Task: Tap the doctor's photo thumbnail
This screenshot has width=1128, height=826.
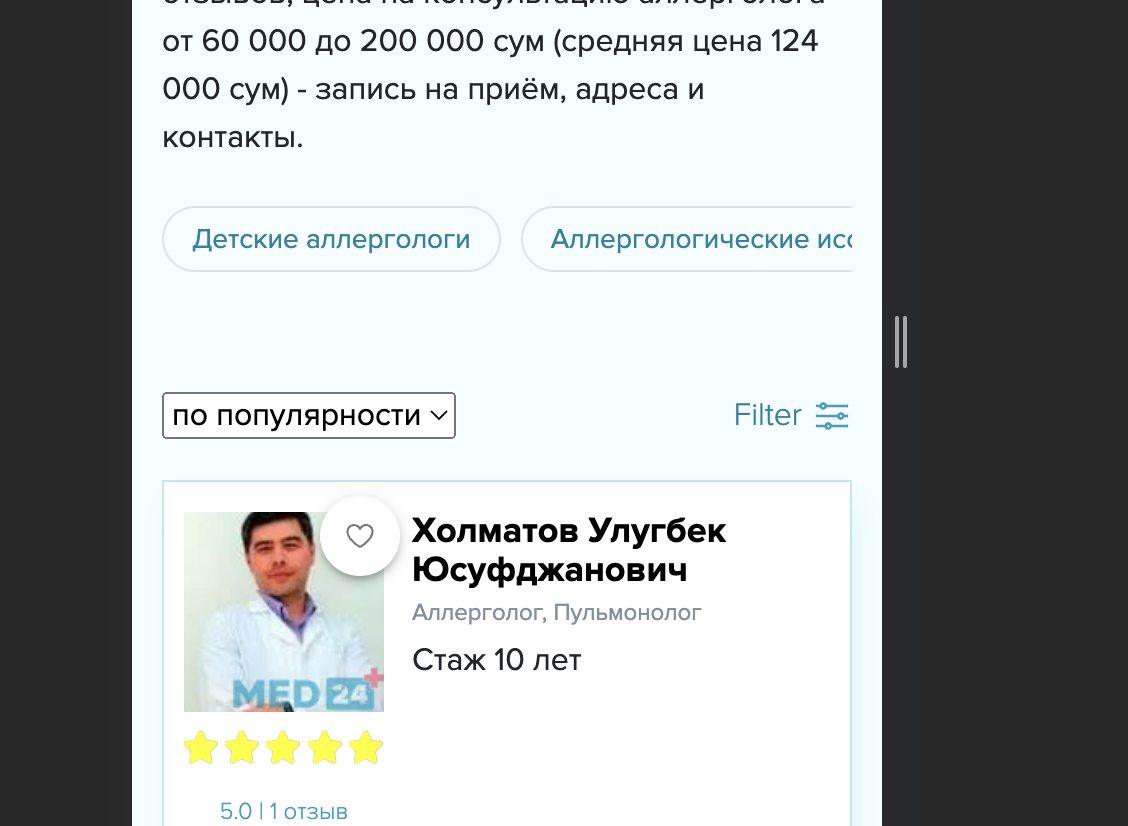Action: 283,612
